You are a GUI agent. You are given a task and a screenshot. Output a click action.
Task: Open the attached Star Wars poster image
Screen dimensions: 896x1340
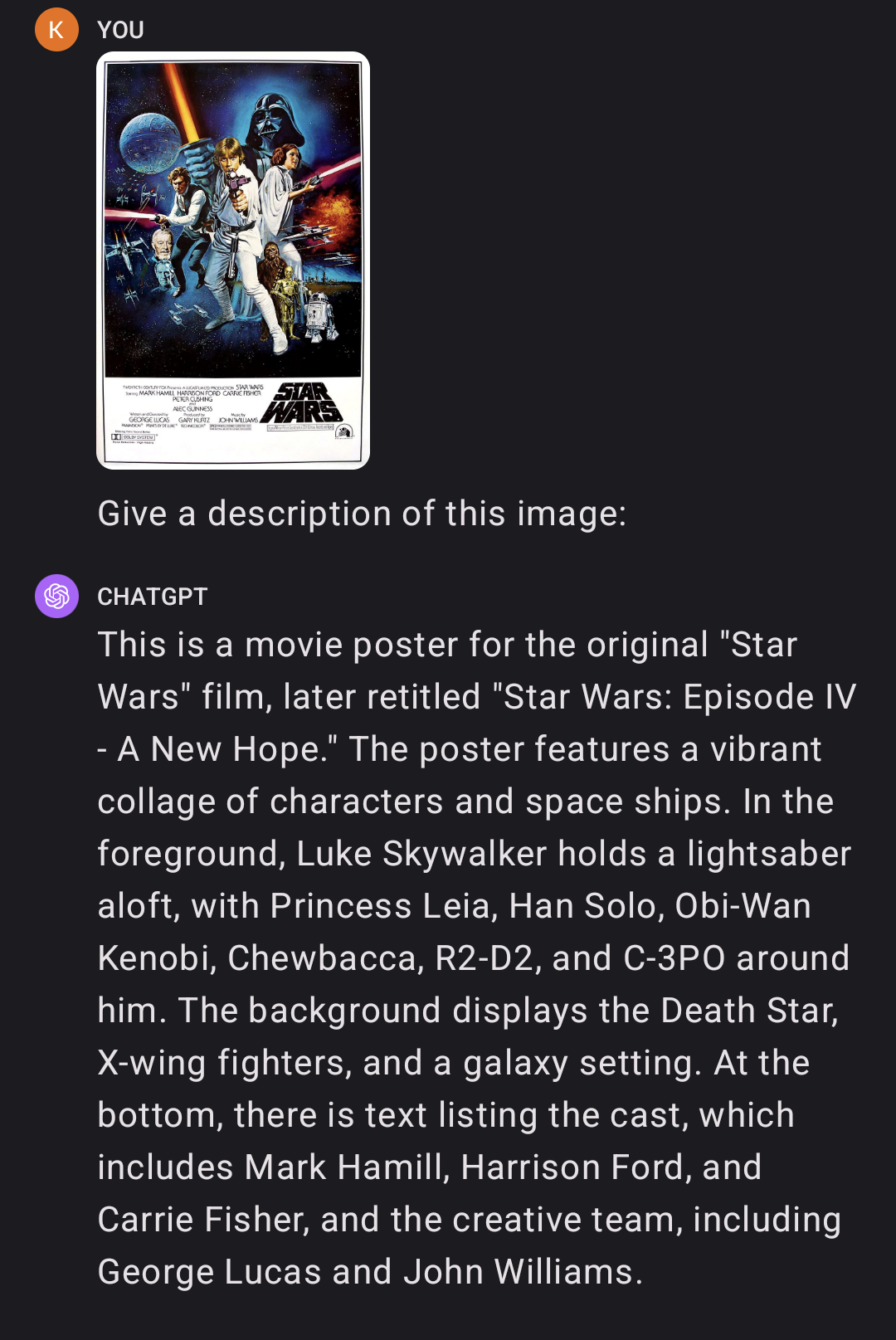pyautogui.click(x=233, y=261)
